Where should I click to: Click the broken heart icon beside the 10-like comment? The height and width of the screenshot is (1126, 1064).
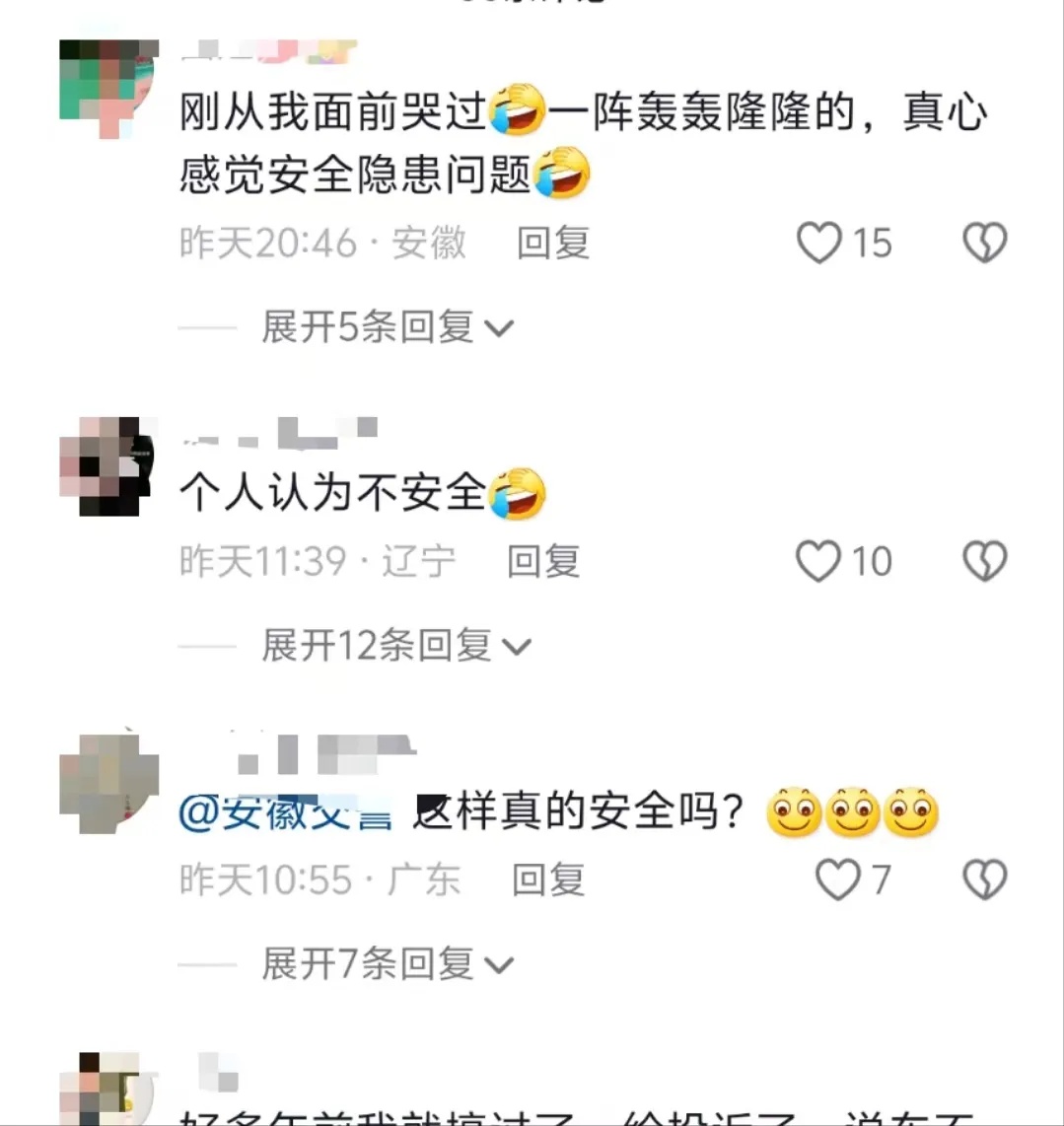[983, 560]
